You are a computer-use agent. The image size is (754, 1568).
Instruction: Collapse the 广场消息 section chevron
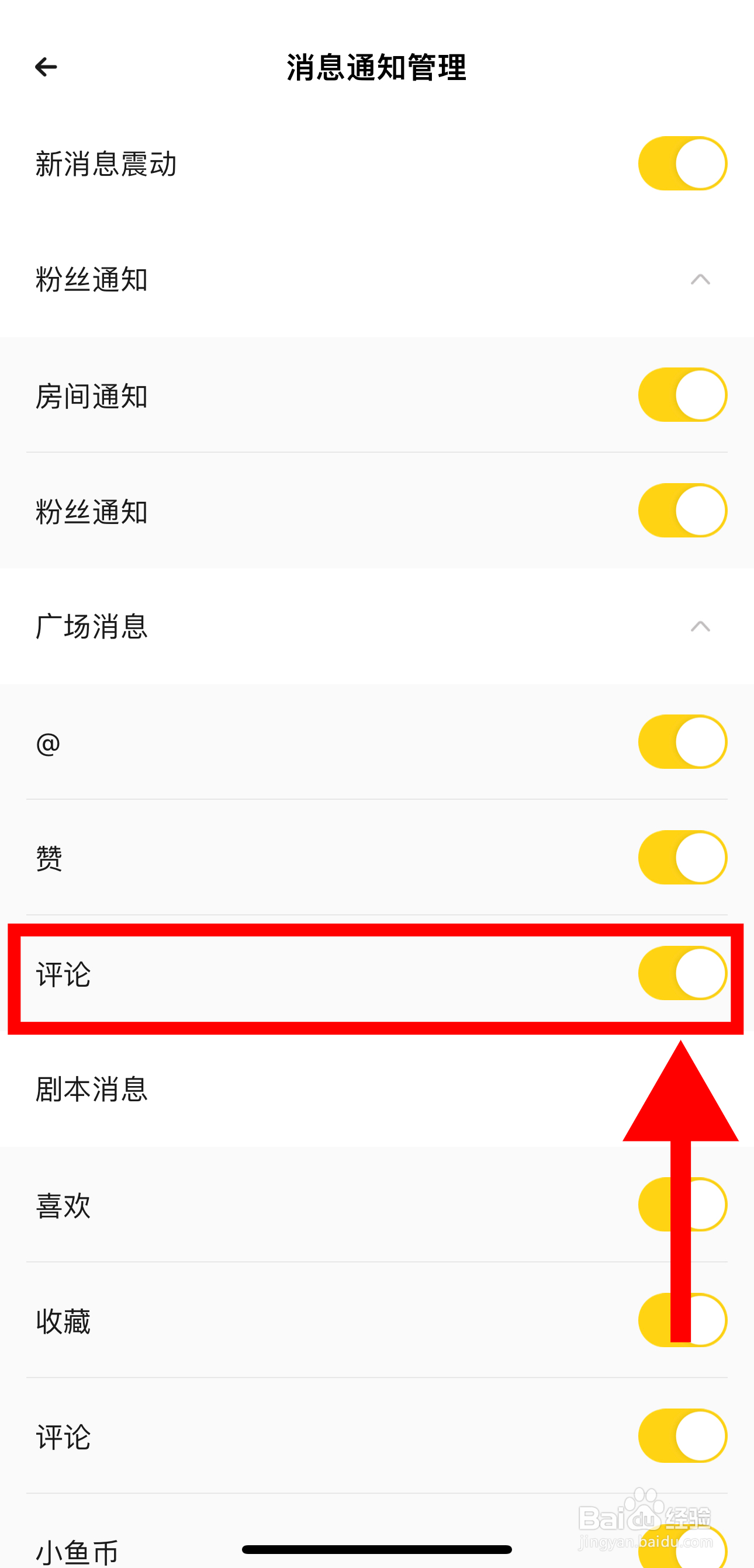pos(700,627)
